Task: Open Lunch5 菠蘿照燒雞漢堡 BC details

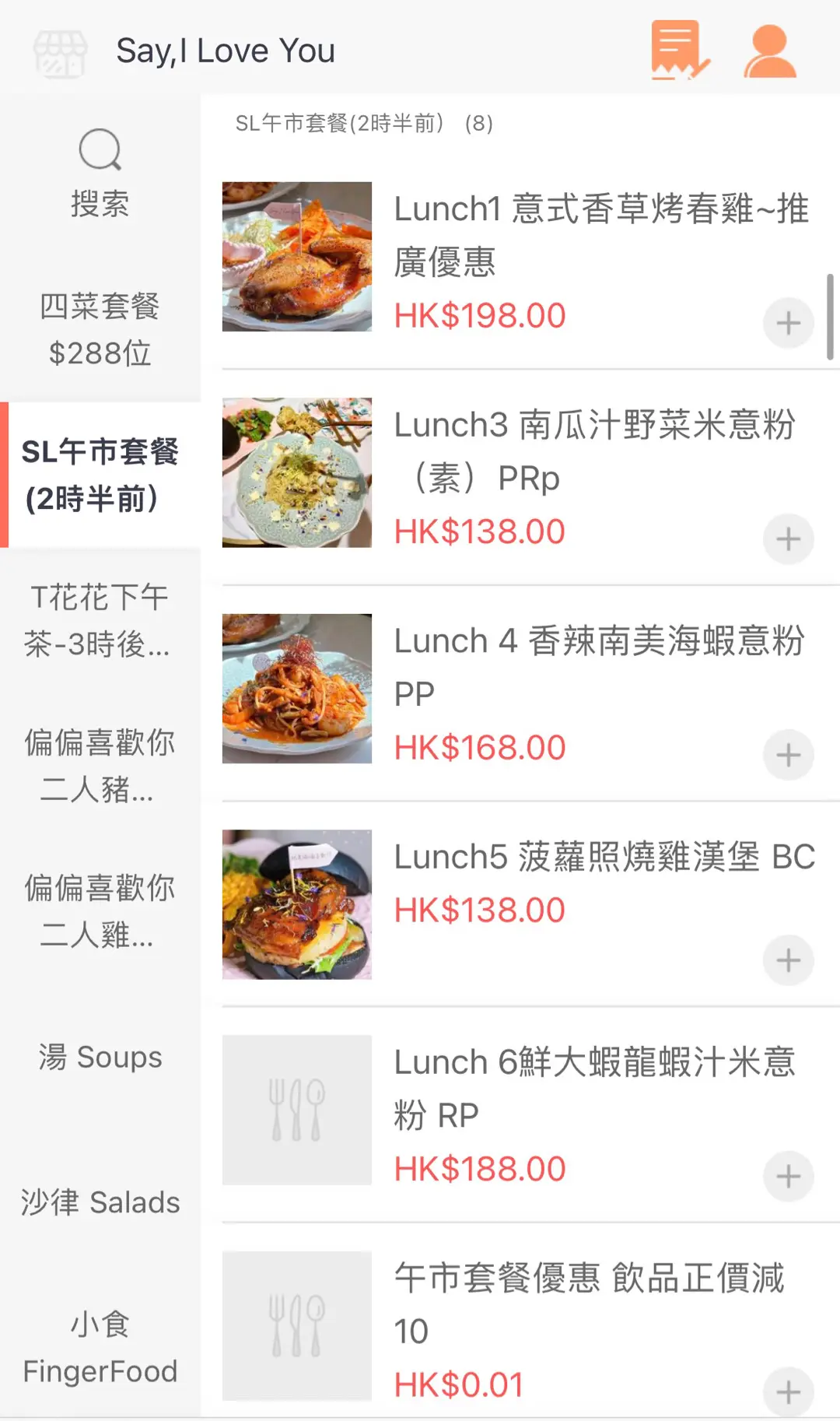Action: 604,857
